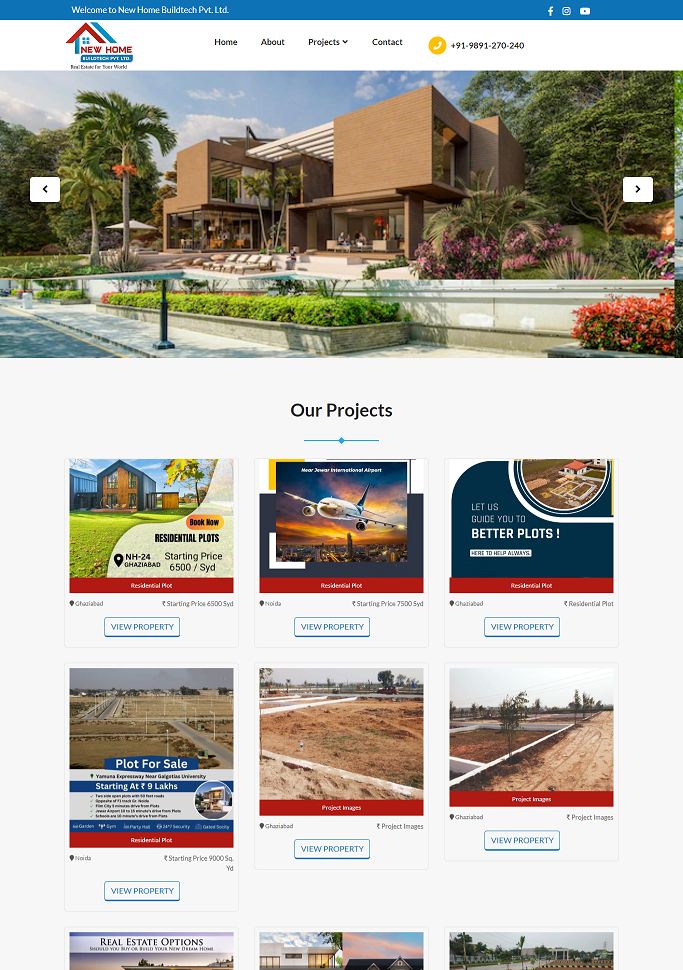The width and height of the screenshot is (683, 970).
Task: Expand the Projects dropdown menu
Action: point(328,42)
